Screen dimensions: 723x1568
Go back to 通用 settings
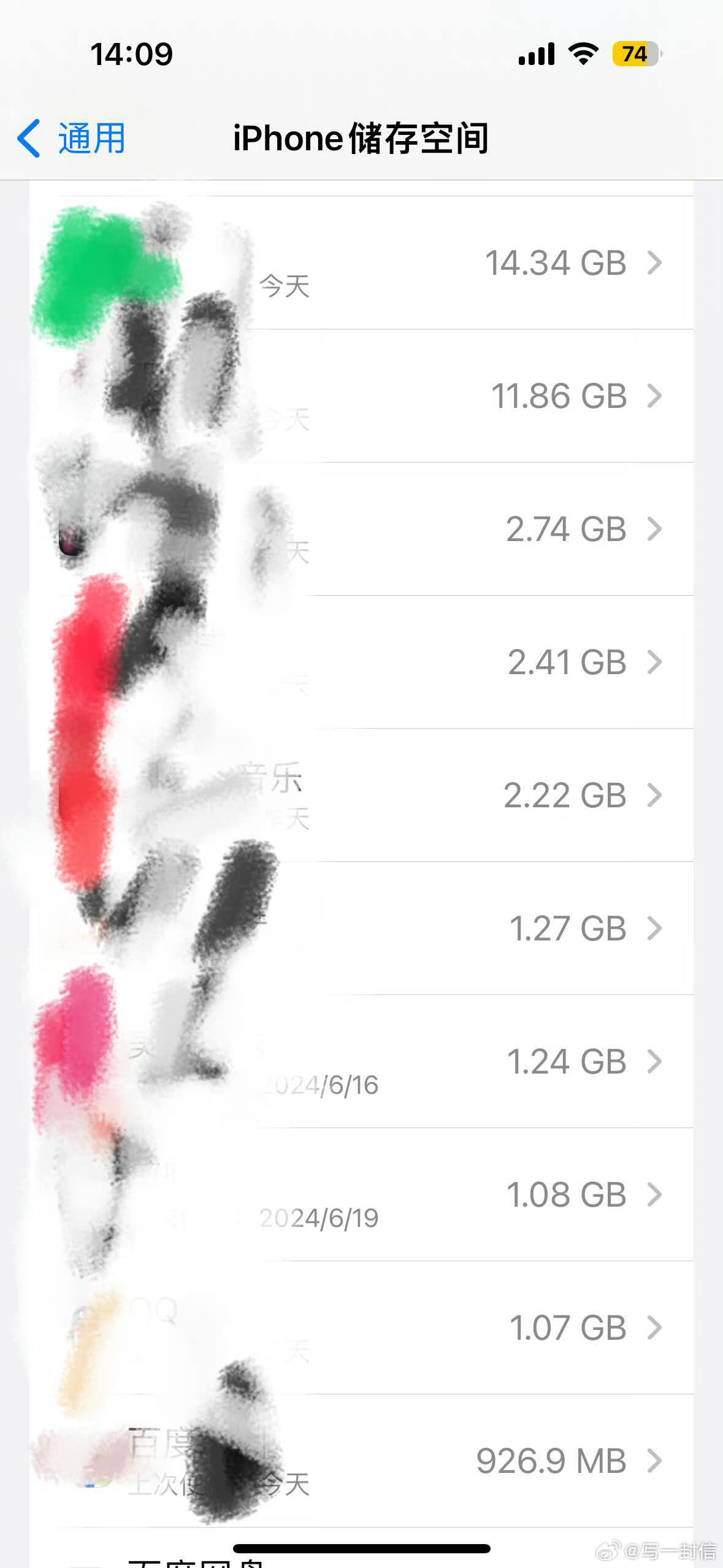(x=72, y=138)
